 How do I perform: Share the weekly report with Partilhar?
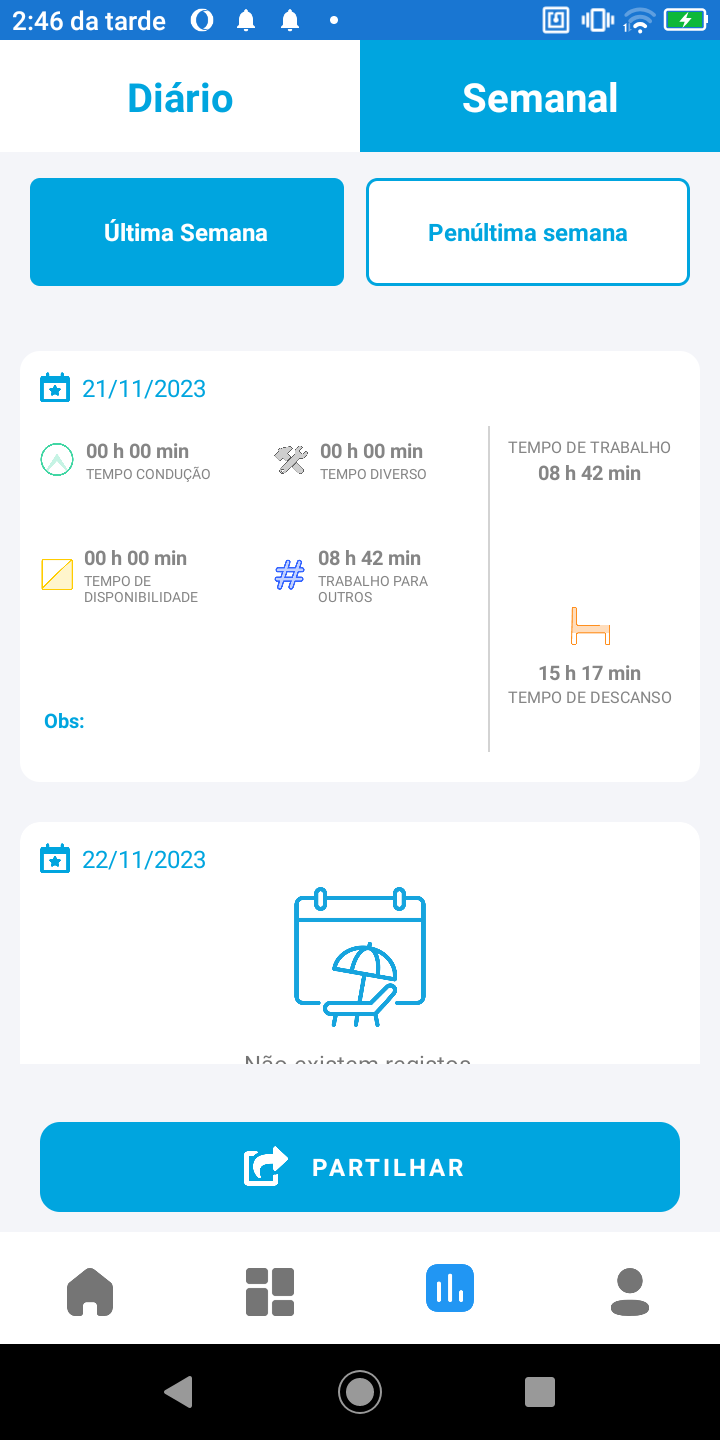[360, 1167]
